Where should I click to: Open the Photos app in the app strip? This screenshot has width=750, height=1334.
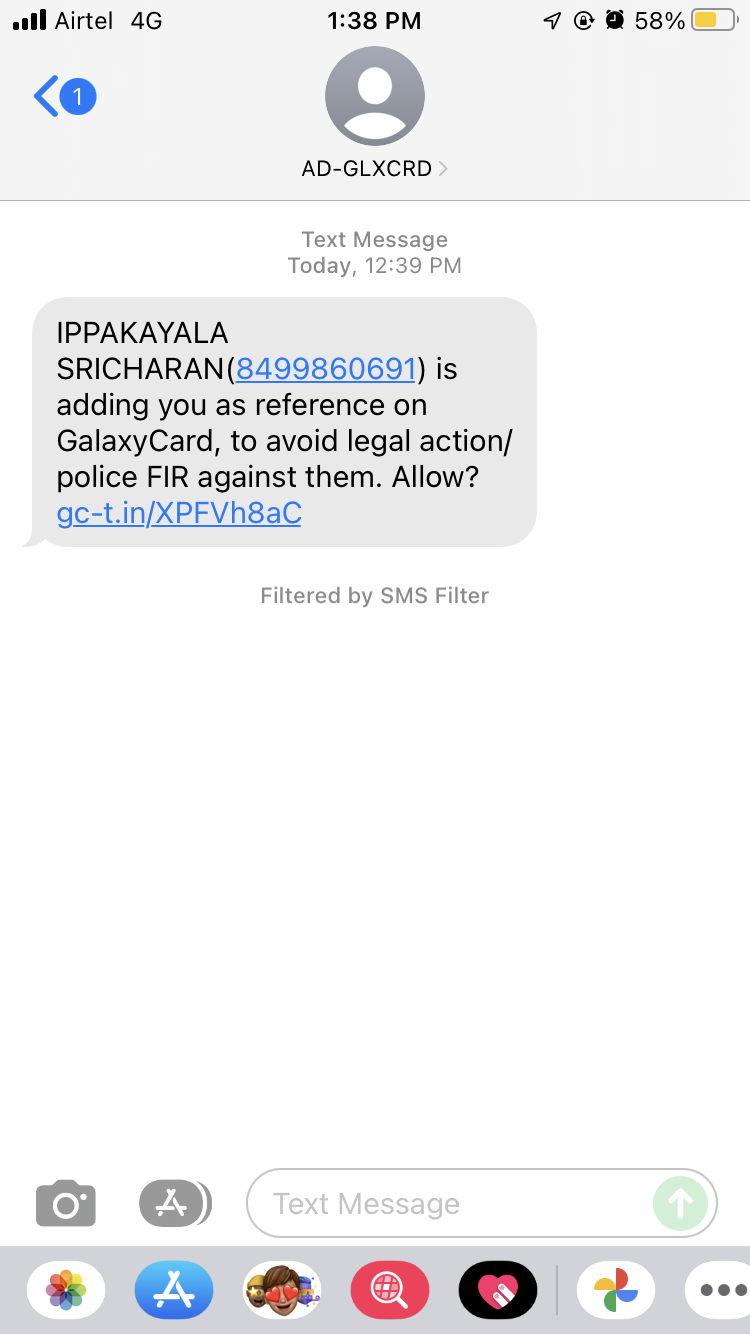66,1290
